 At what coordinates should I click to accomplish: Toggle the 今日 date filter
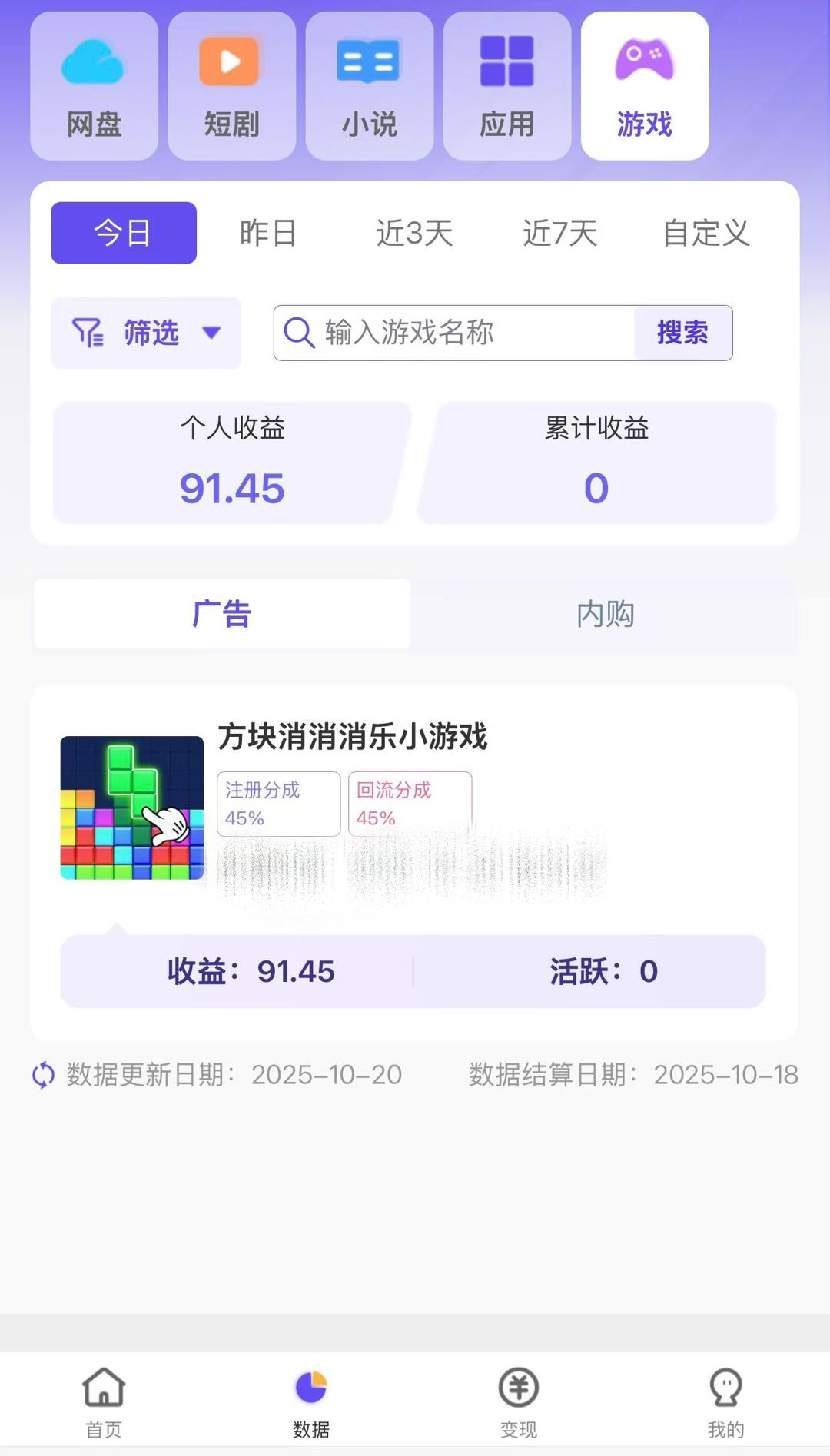(123, 233)
